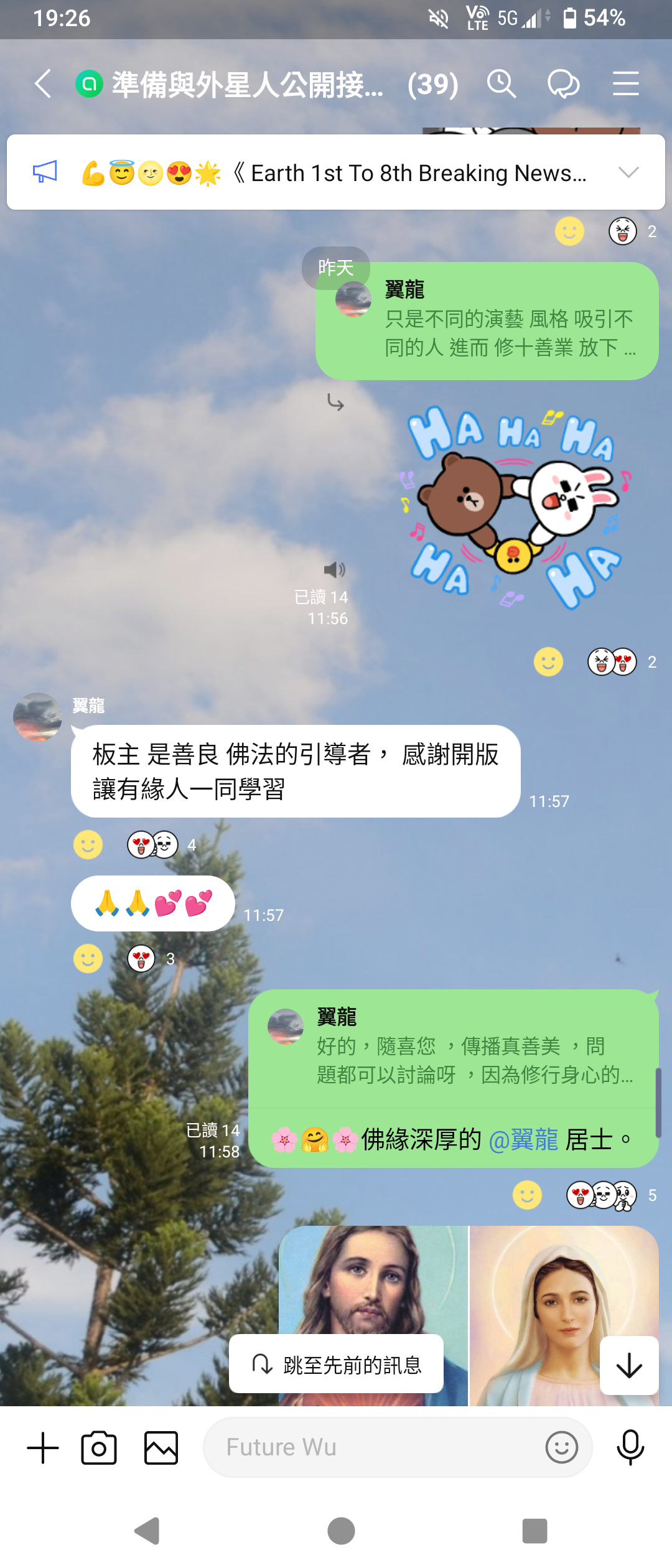Viewport: 672px width, 1568px height.
Task: Tap the @翼龍 mention link
Action: (523, 1140)
